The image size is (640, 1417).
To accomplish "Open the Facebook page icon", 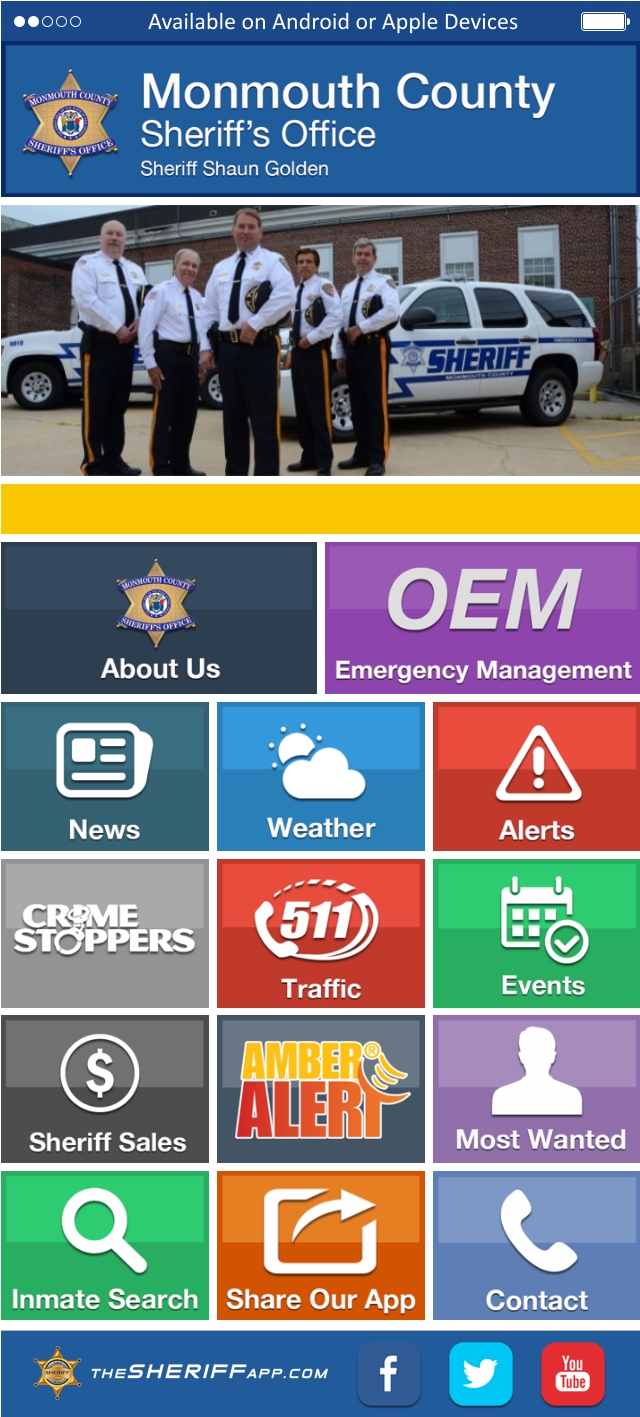I will pyautogui.click(x=388, y=1375).
